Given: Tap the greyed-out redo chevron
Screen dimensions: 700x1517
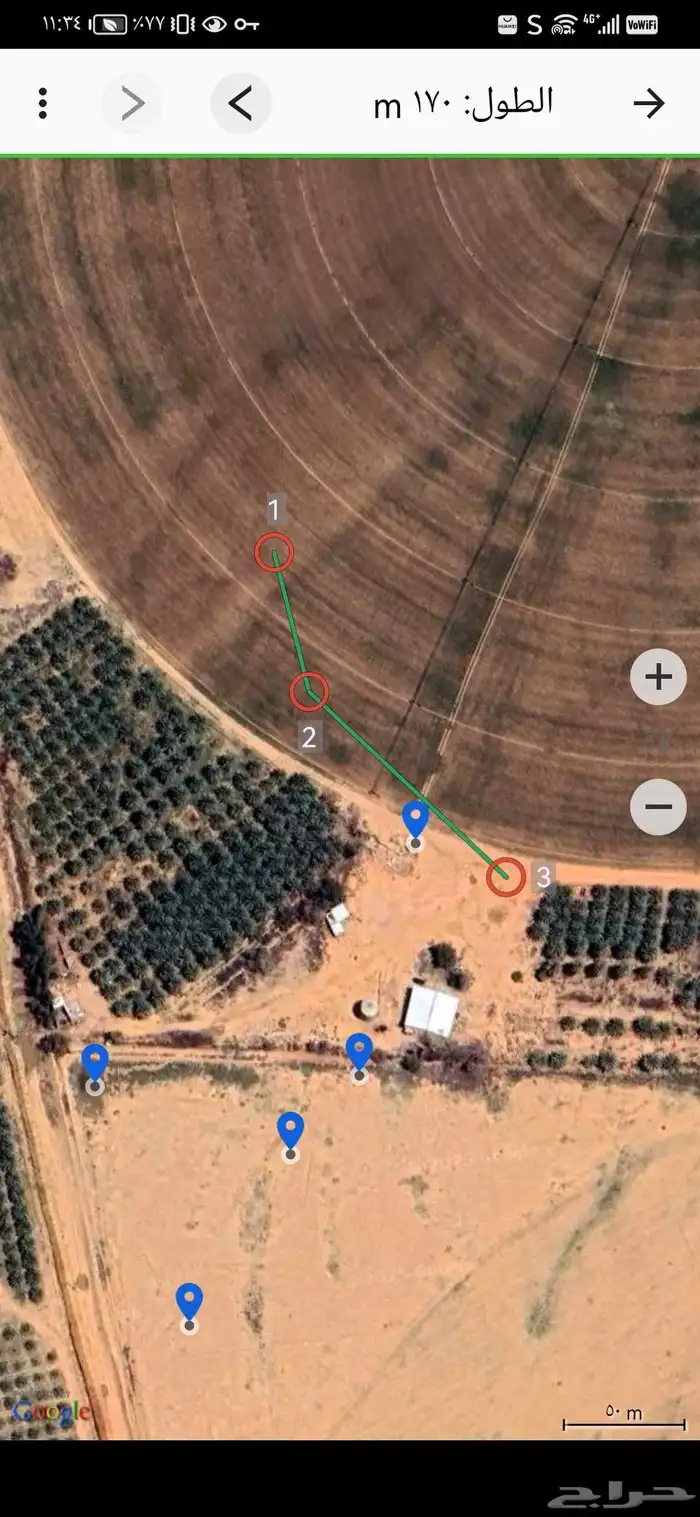Looking at the screenshot, I should point(133,103).
